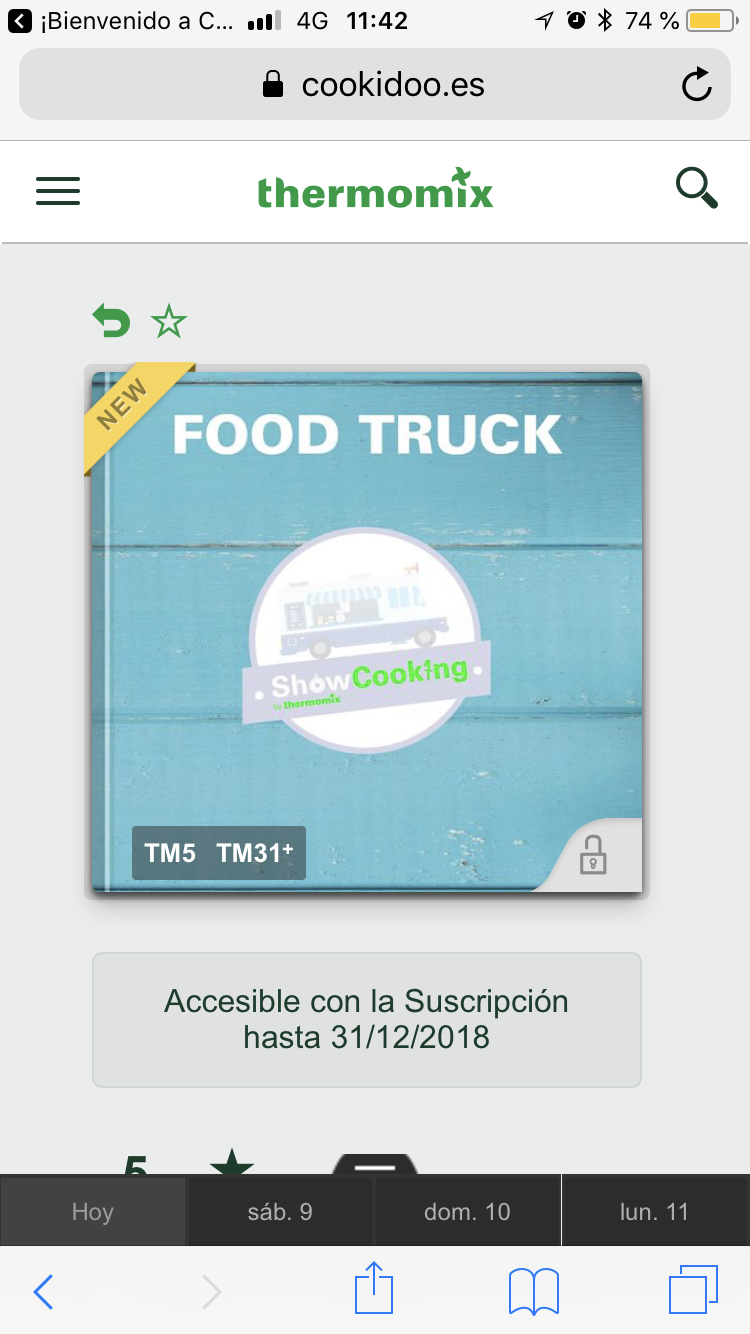Open the Food Truck collection cover
Screen dimensions: 750x1334
367,631
